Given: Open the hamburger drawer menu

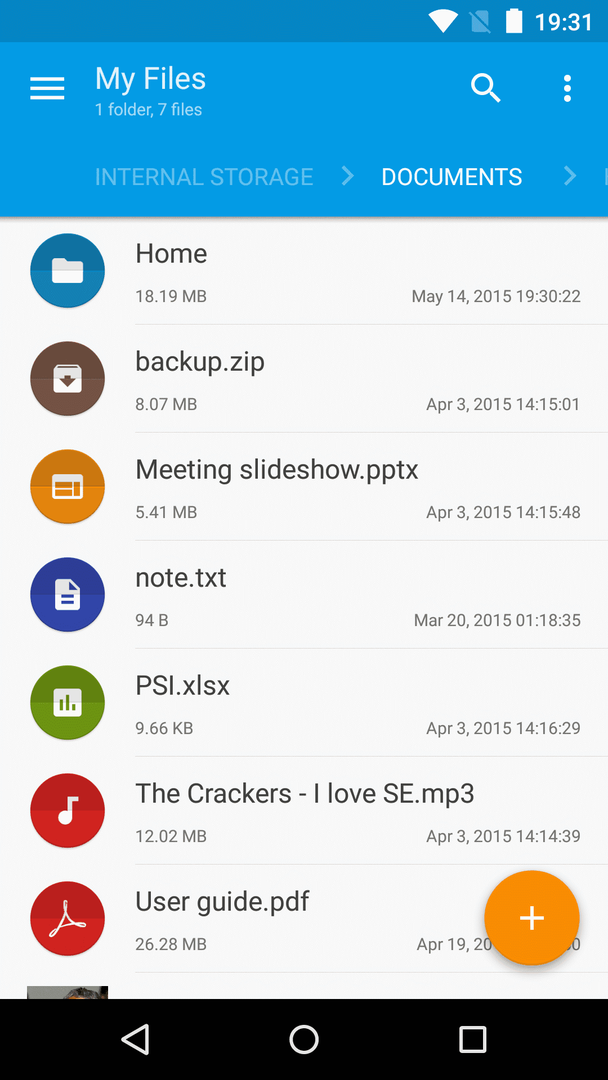Looking at the screenshot, I should (x=48, y=89).
